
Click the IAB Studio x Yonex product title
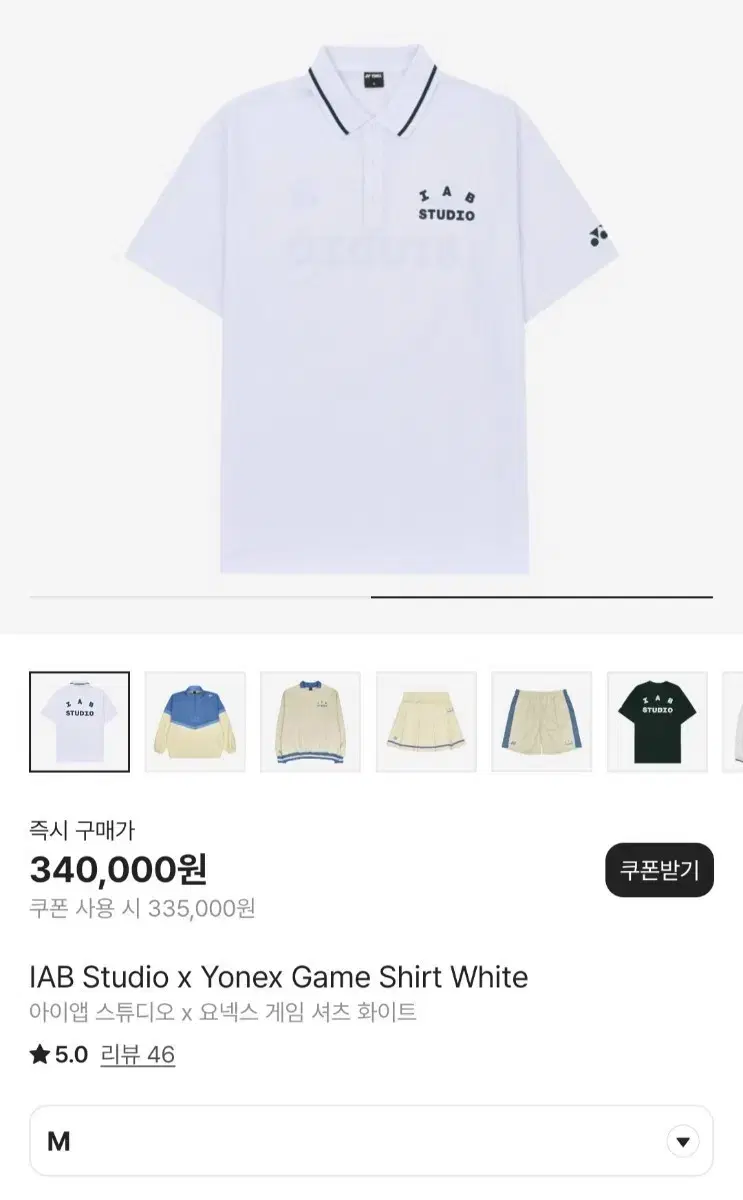(280, 977)
